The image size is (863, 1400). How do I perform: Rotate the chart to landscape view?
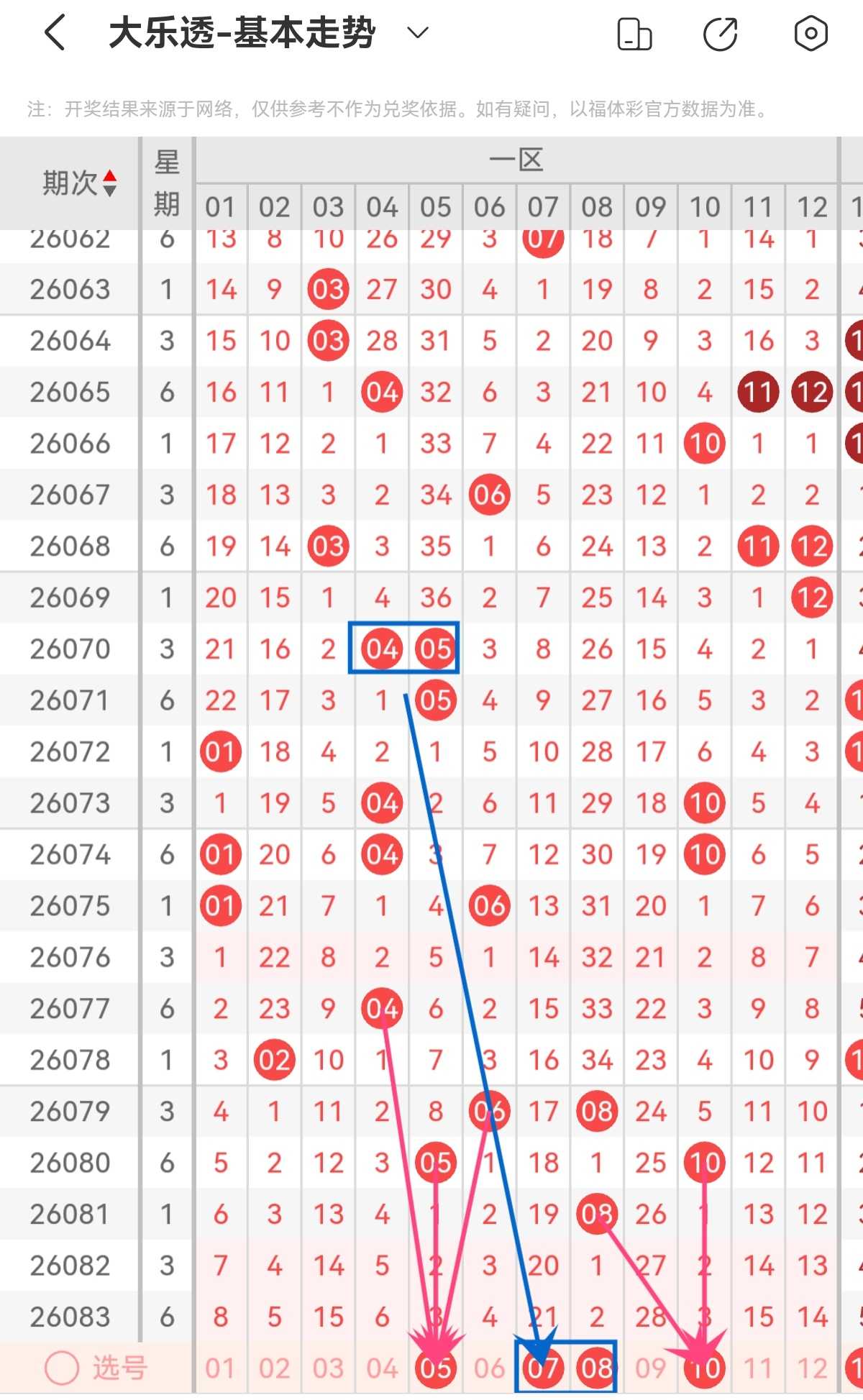tap(634, 34)
